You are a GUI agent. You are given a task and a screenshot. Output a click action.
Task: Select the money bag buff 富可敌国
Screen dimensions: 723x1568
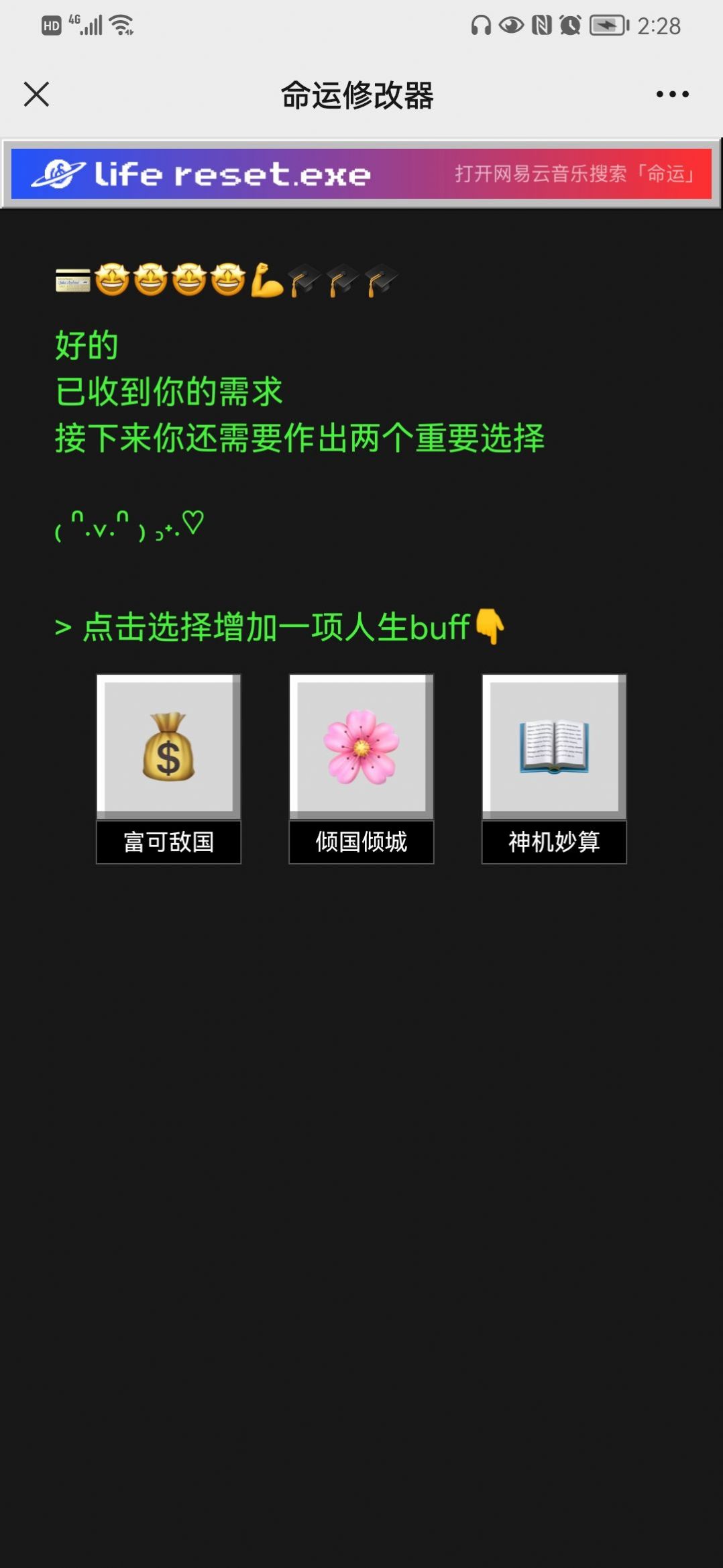(x=168, y=746)
